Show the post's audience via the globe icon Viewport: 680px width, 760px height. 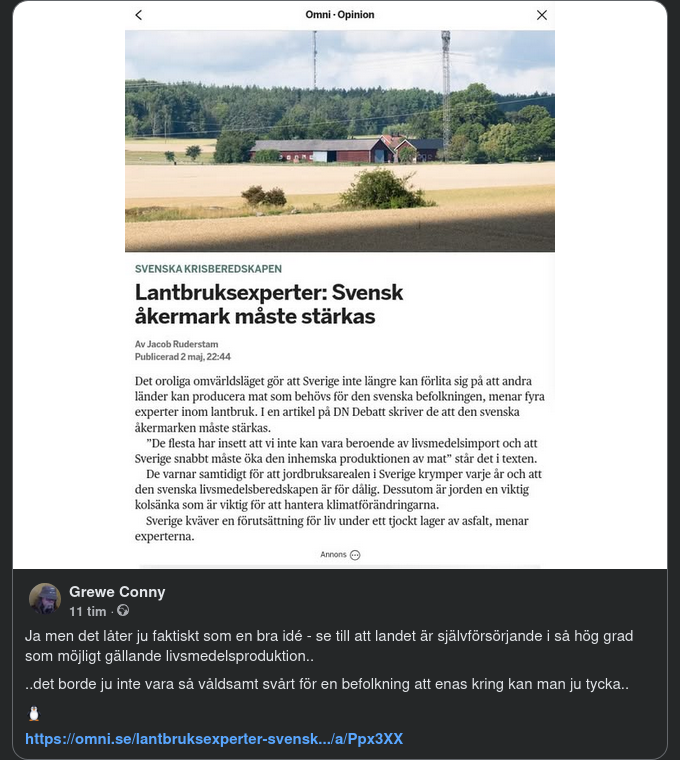pyautogui.click(x=123, y=611)
